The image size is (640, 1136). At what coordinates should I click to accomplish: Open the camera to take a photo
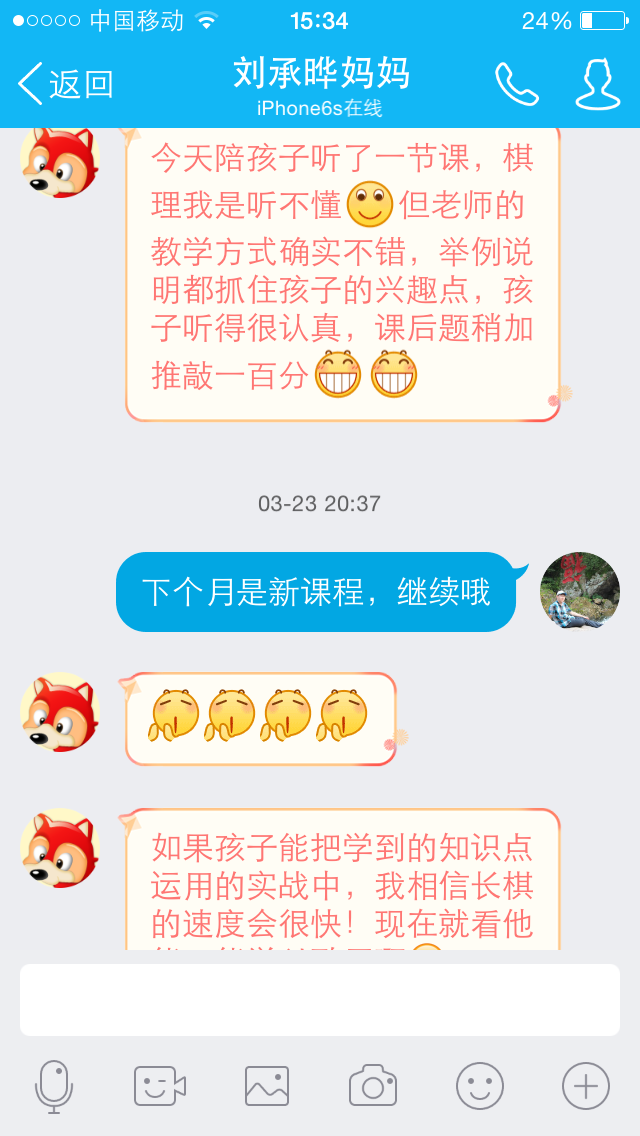pos(373,1086)
